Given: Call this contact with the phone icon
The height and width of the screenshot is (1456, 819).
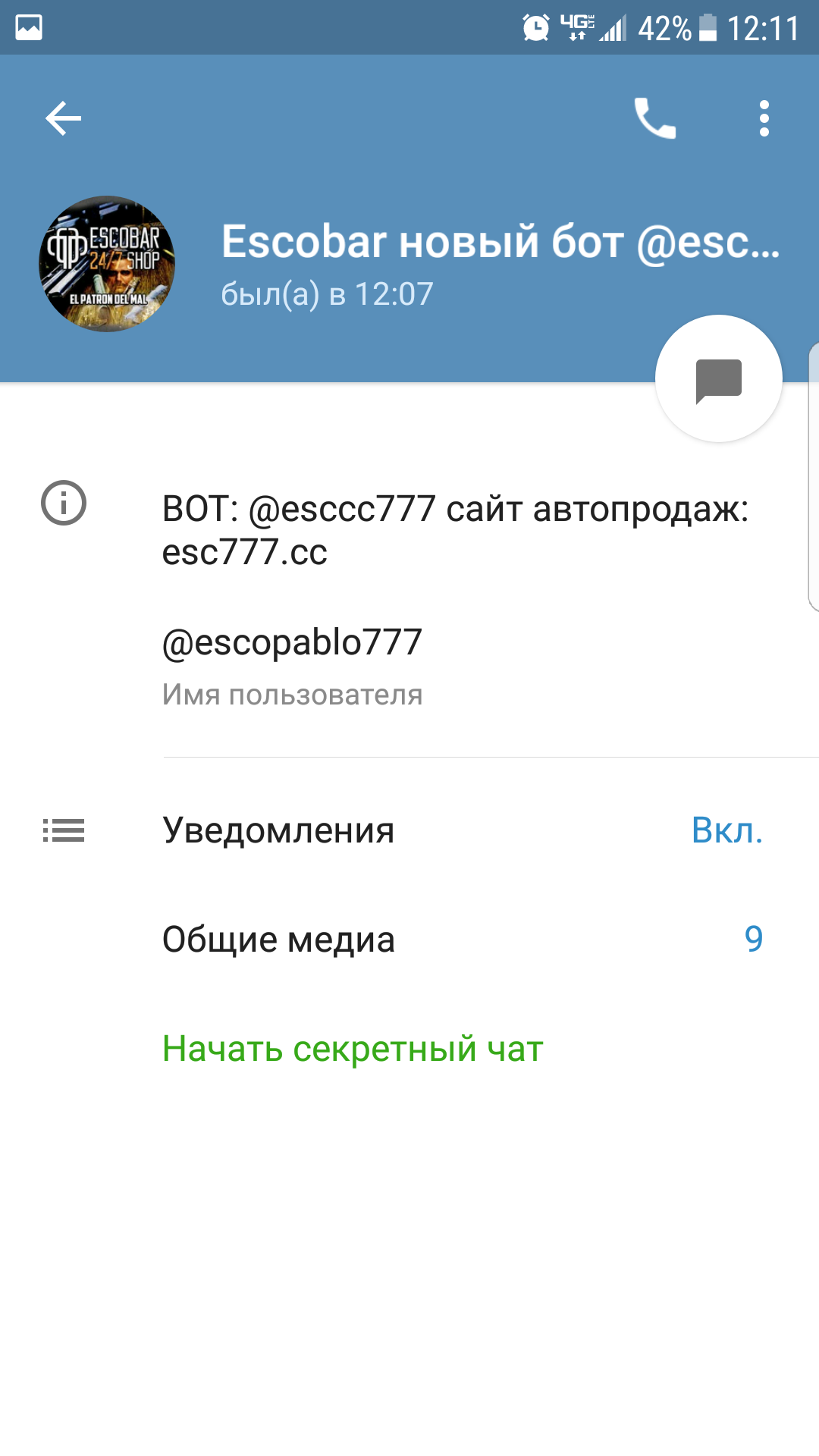Looking at the screenshot, I should (x=654, y=118).
